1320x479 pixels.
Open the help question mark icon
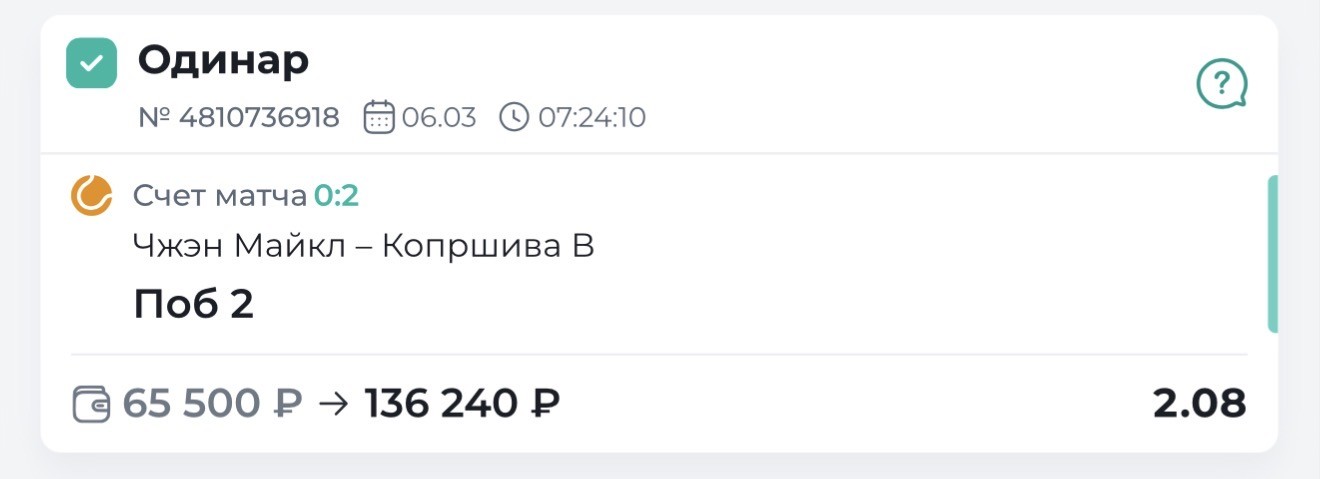pyautogui.click(x=1221, y=85)
